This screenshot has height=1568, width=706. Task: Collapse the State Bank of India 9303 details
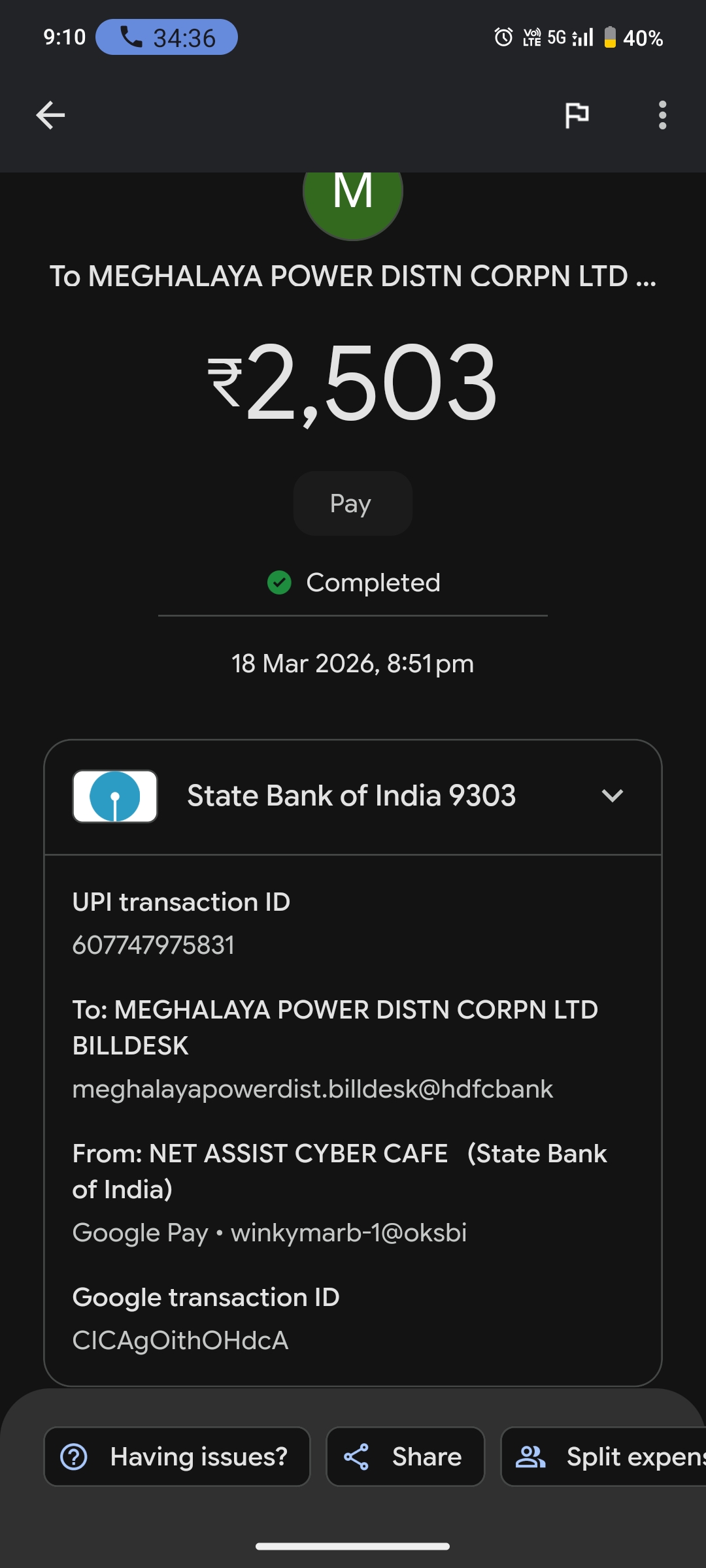pyautogui.click(x=612, y=796)
